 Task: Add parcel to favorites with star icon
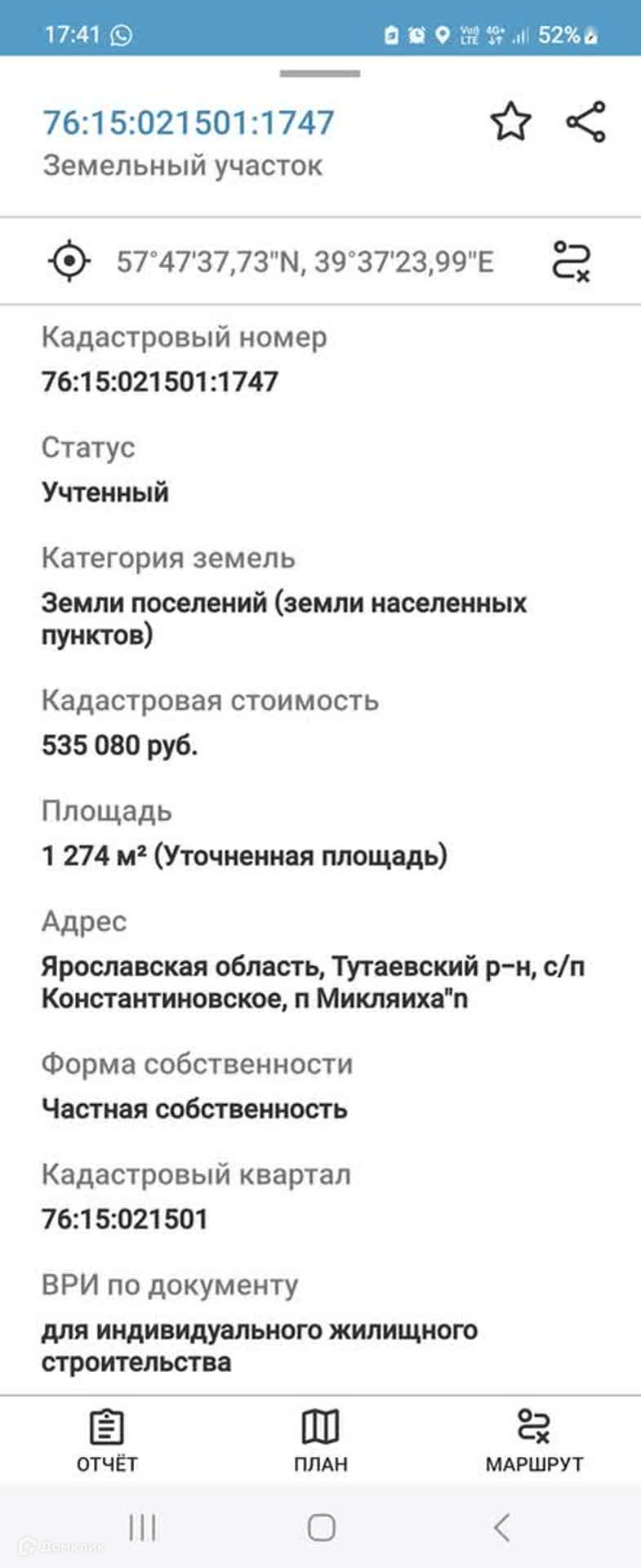click(510, 122)
